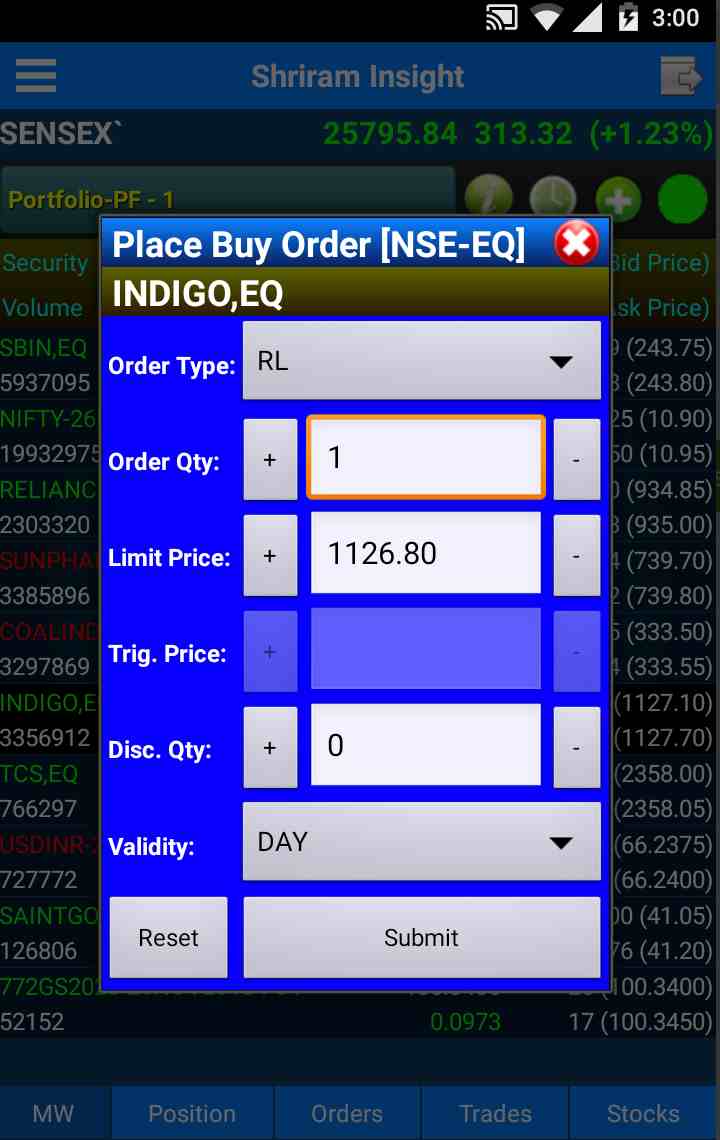This screenshot has height=1140, width=720.
Task: Open the hamburger menu
Action: 36,76
